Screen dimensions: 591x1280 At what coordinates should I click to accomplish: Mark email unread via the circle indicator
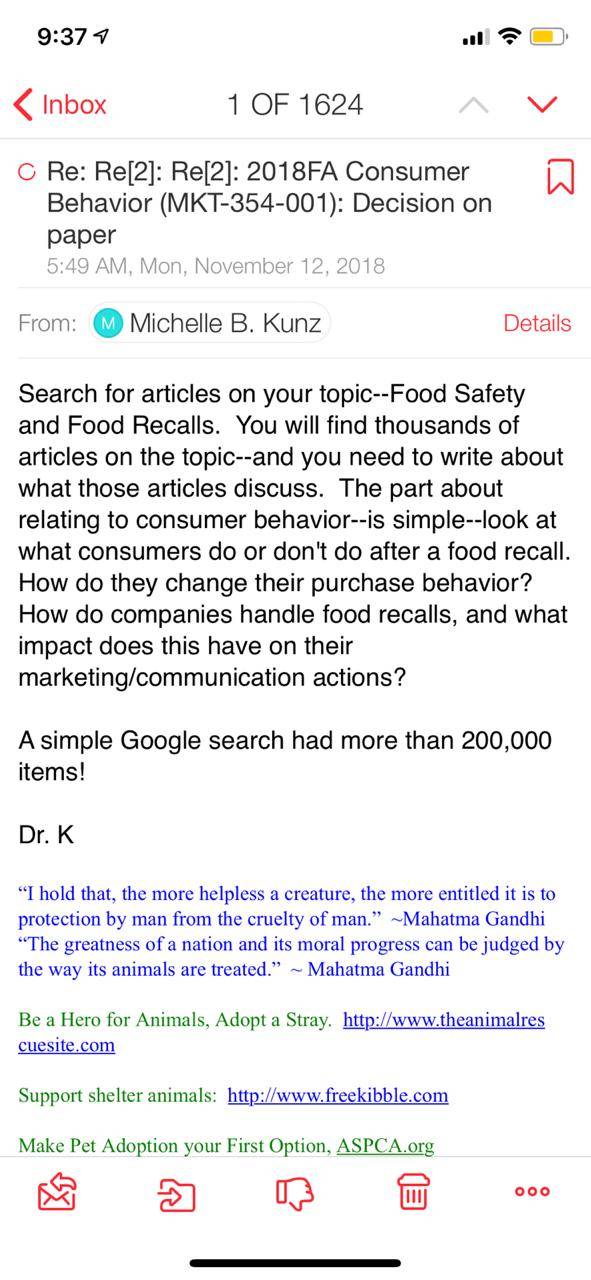point(27,172)
